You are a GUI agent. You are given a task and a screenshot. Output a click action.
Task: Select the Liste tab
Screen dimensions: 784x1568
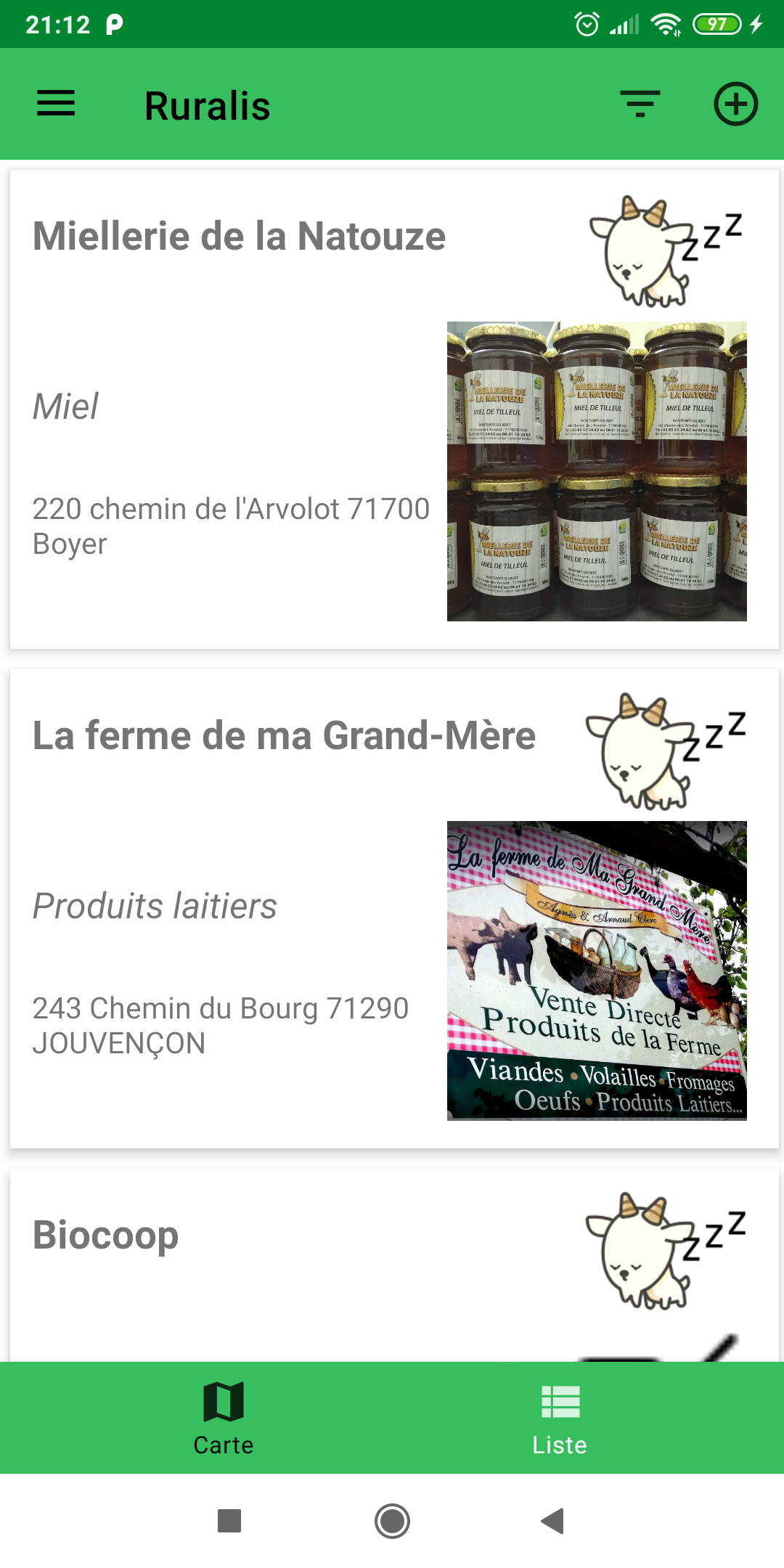coord(560,1418)
